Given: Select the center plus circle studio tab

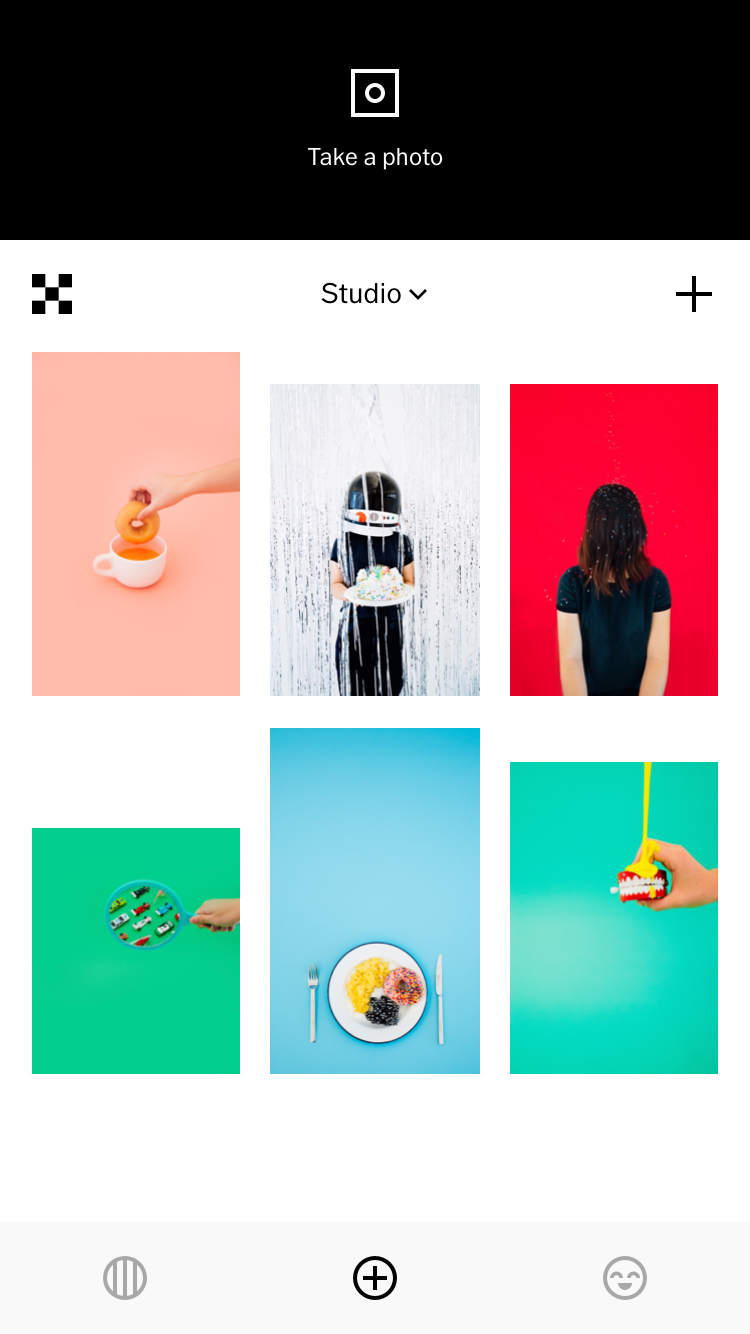Looking at the screenshot, I should tap(375, 1278).
